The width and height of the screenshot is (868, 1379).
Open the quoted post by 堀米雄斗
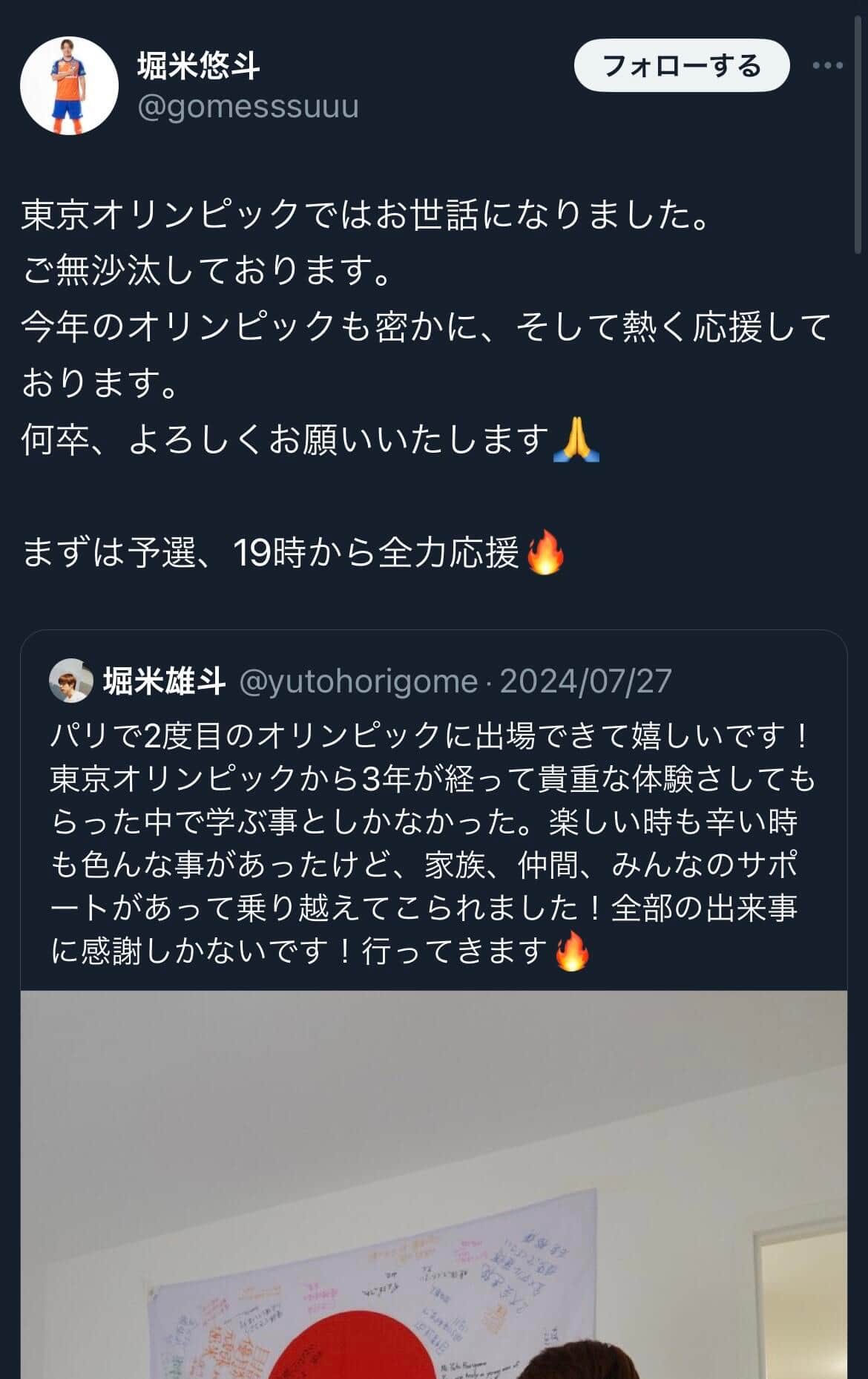[433, 842]
